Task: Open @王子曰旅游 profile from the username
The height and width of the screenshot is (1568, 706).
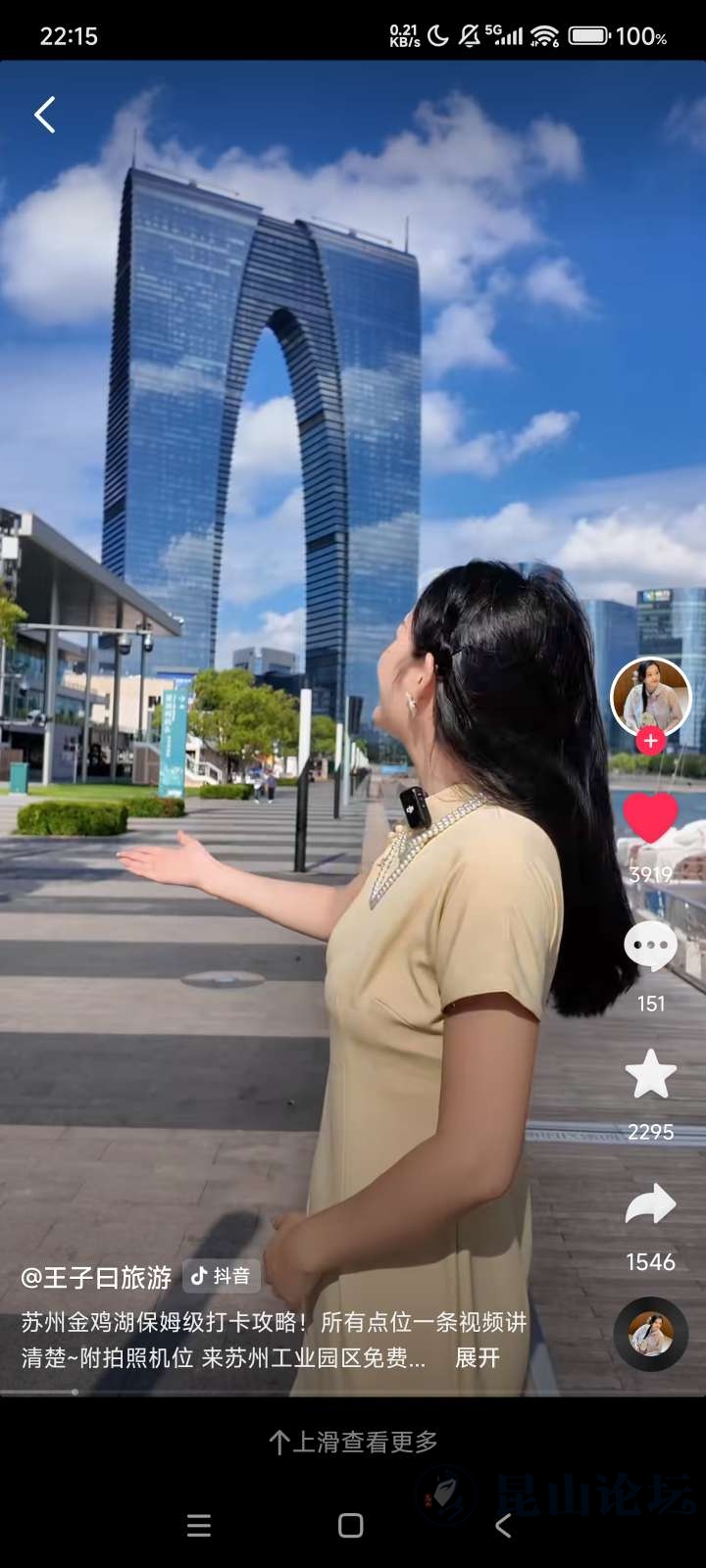Action: pos(96,1277)
